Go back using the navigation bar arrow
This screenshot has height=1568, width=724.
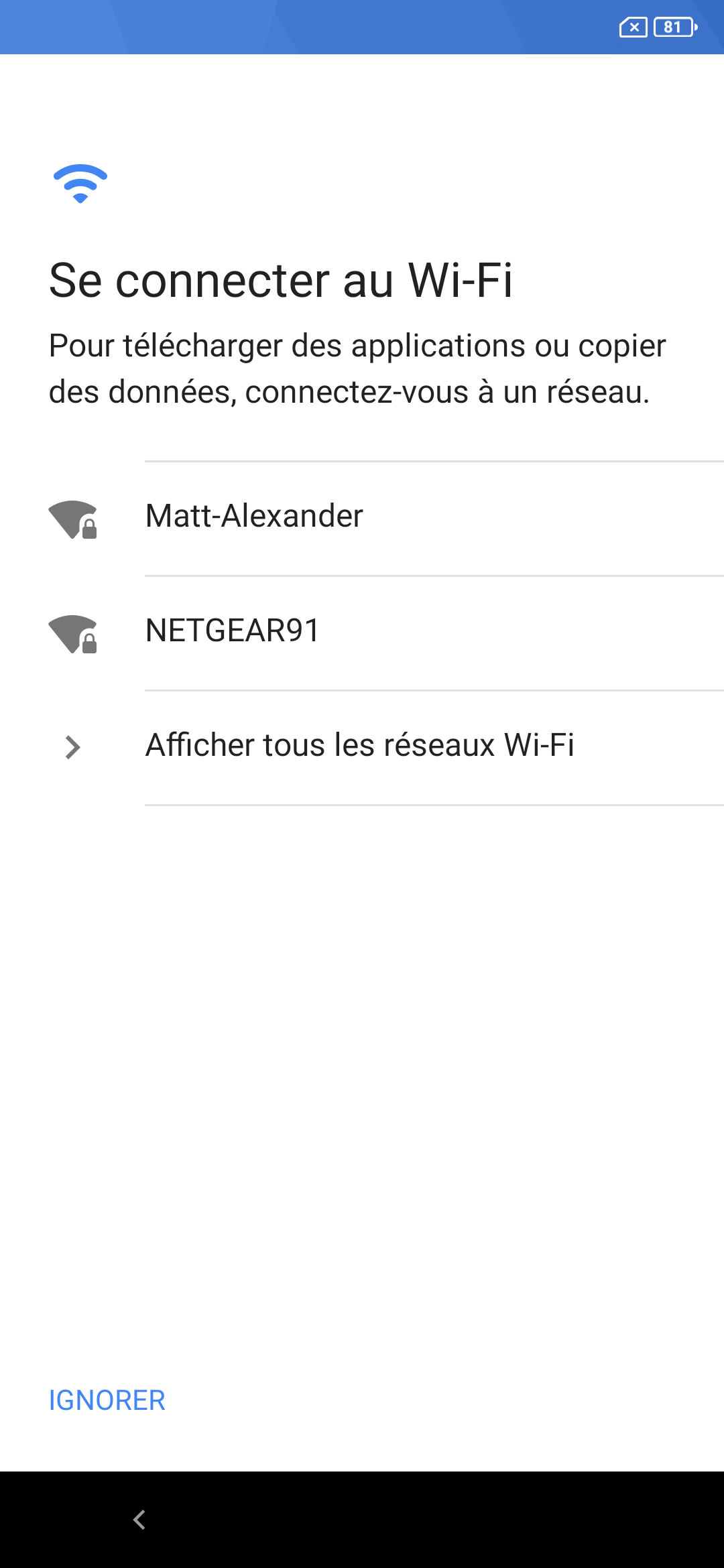coord(139,1520)
